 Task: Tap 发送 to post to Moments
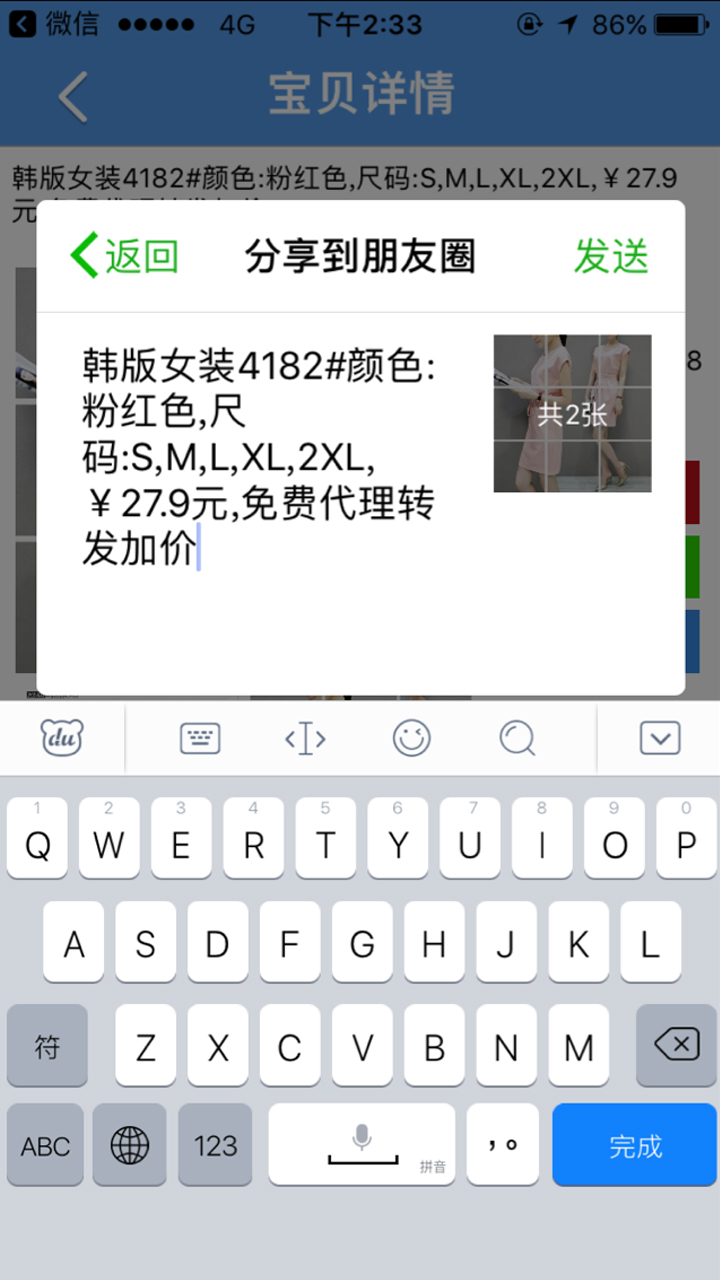point(611,257)
